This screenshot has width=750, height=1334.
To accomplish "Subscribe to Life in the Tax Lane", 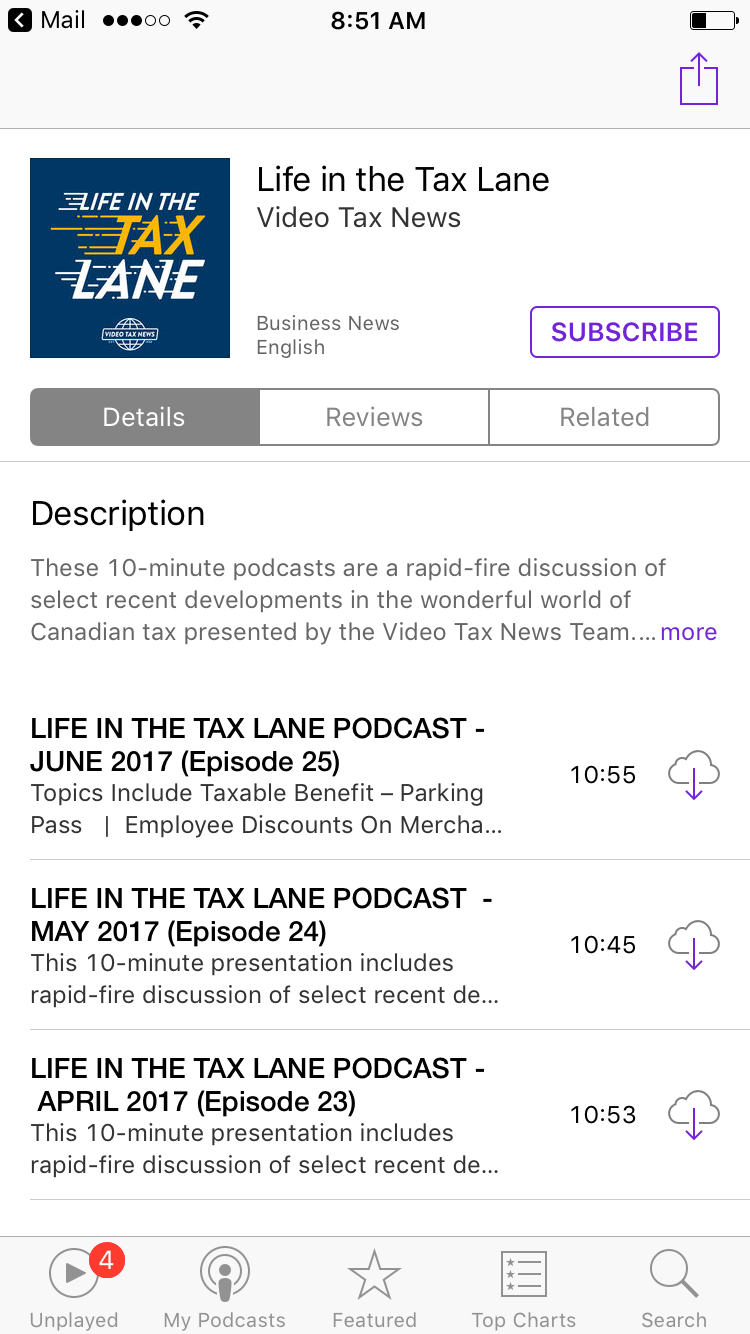I will pos(624,332).
